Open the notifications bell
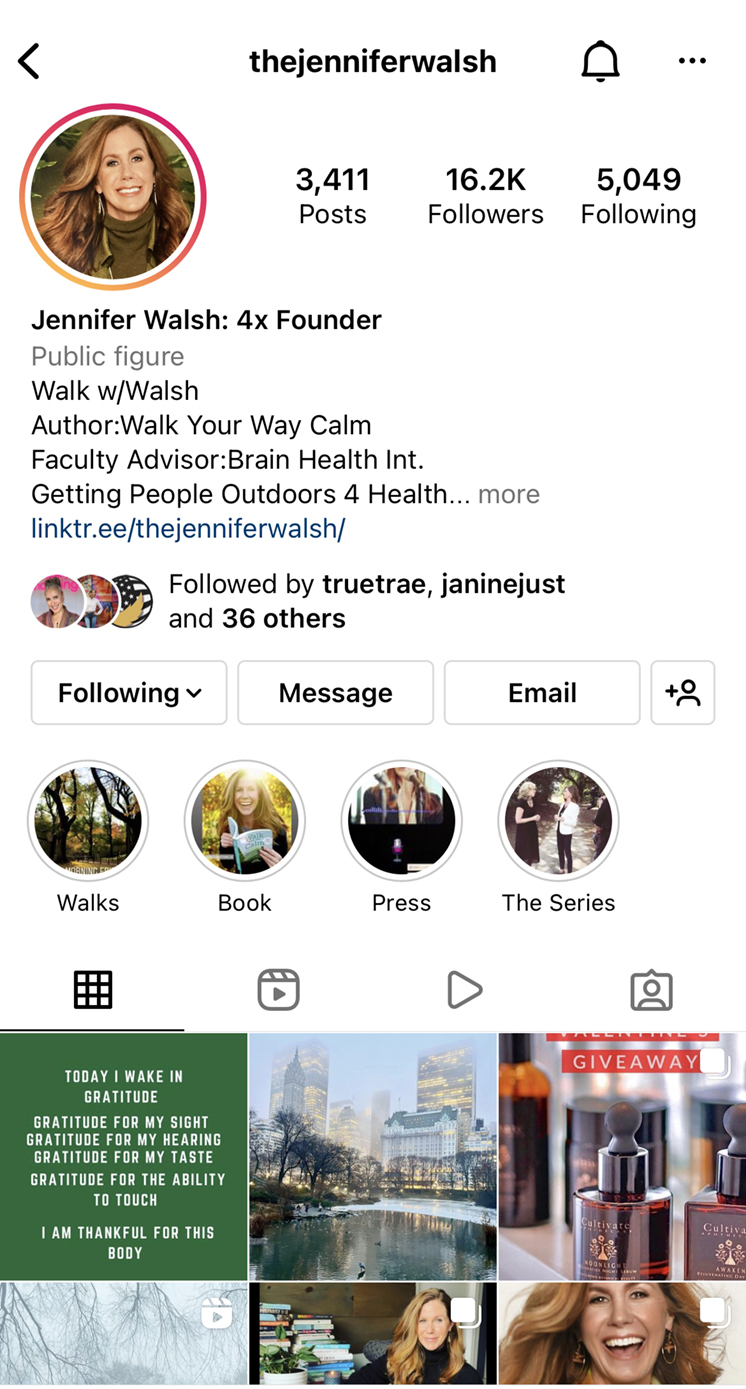746x1389 pixels. 600,62
